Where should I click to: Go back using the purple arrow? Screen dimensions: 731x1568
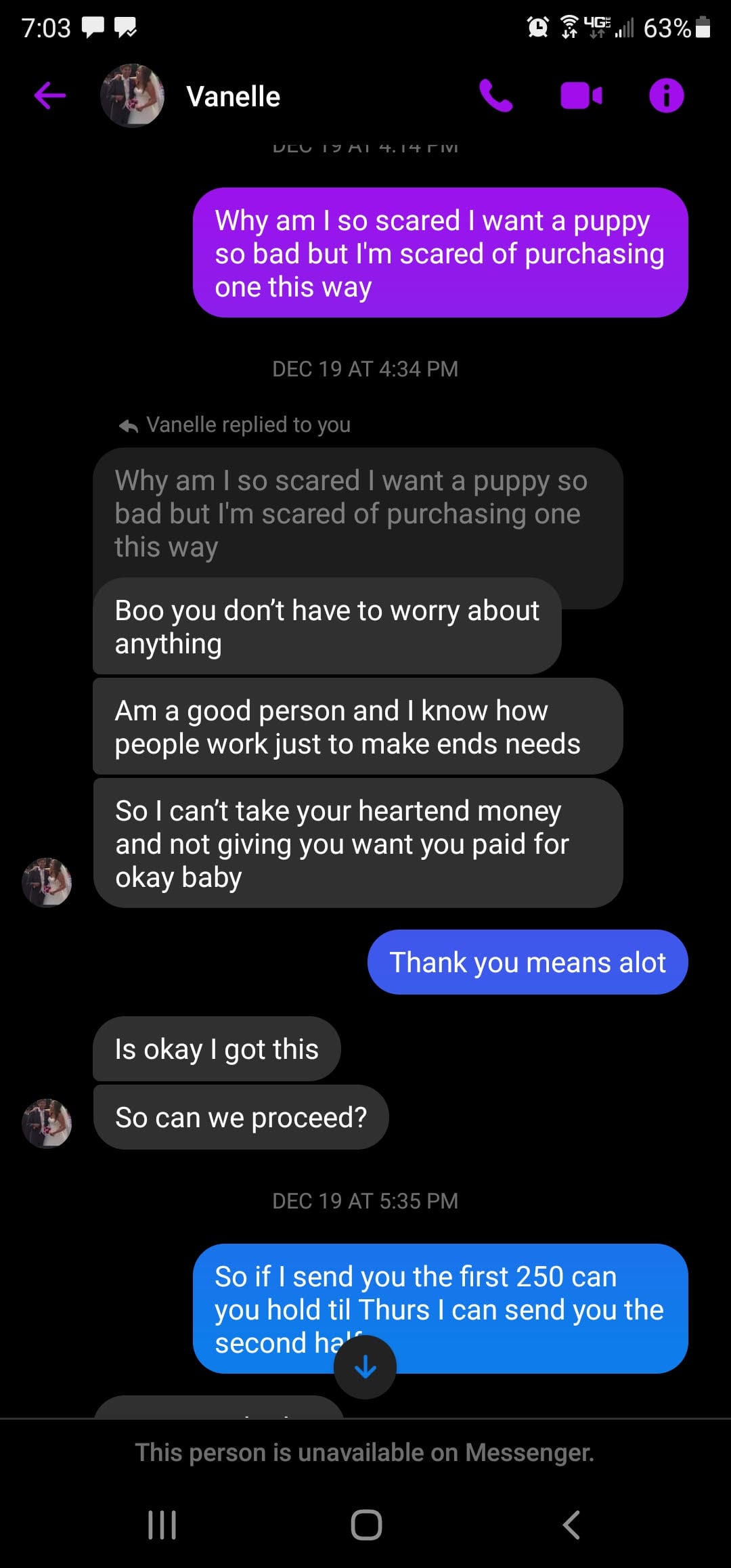(x=50, y=95)
